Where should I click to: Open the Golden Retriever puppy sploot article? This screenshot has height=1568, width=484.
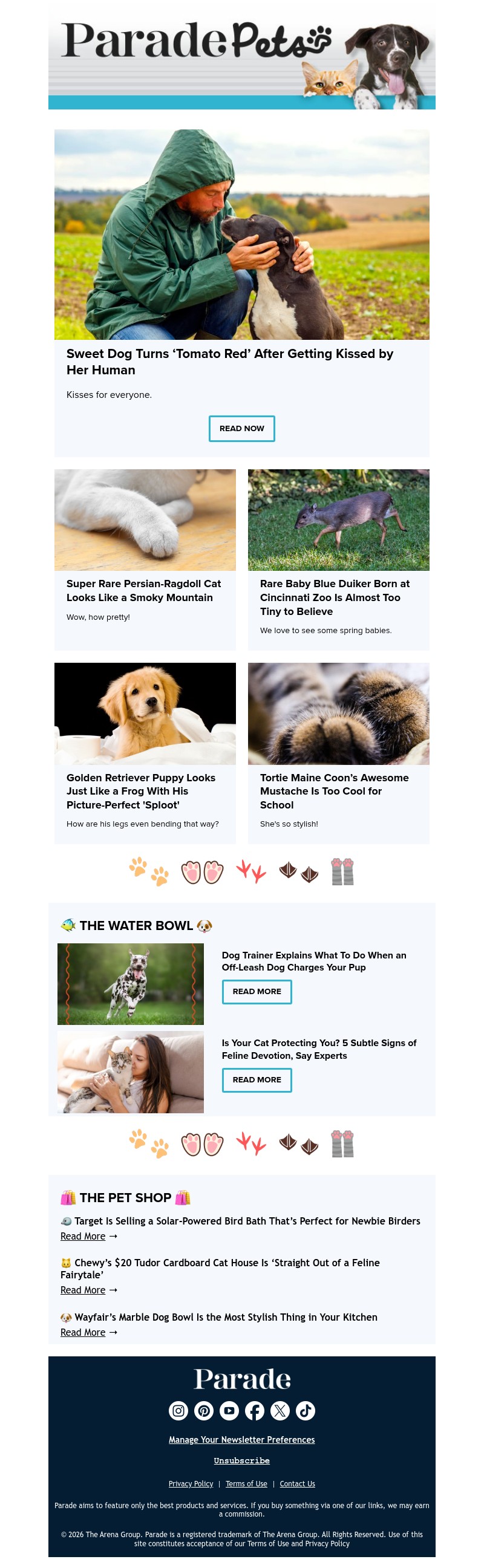pyautogui.click(x=140, y=791)
